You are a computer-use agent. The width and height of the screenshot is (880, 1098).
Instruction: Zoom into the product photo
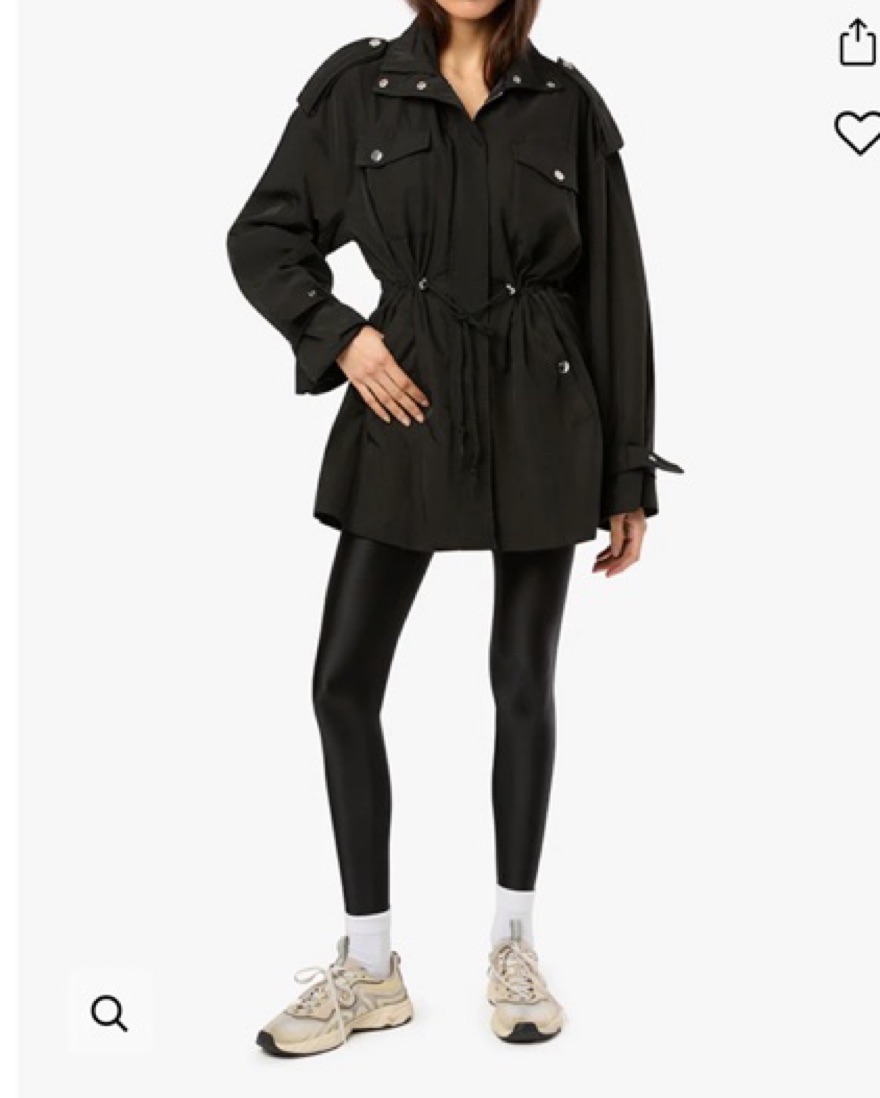(109, 1013)
